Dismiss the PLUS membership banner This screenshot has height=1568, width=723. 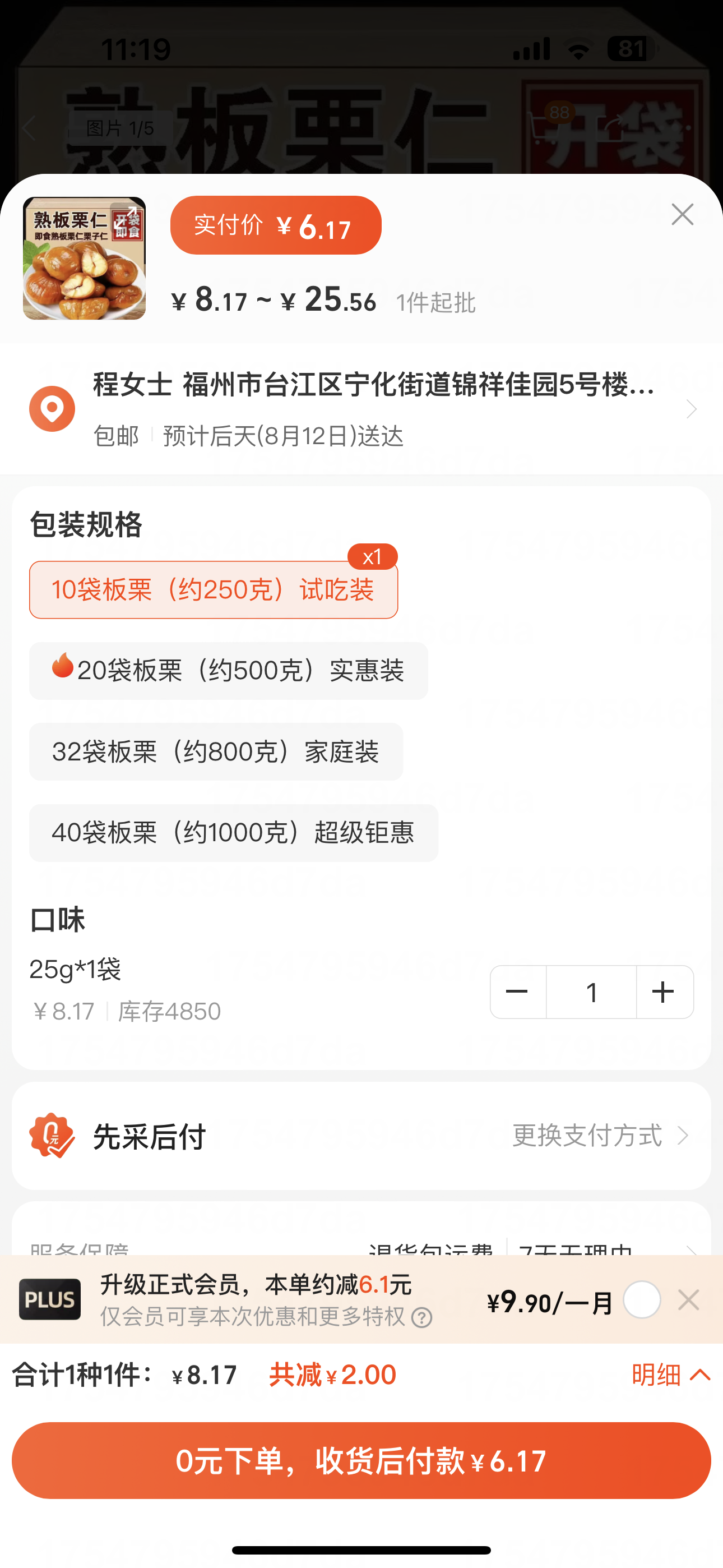[x=688, y=1299]
